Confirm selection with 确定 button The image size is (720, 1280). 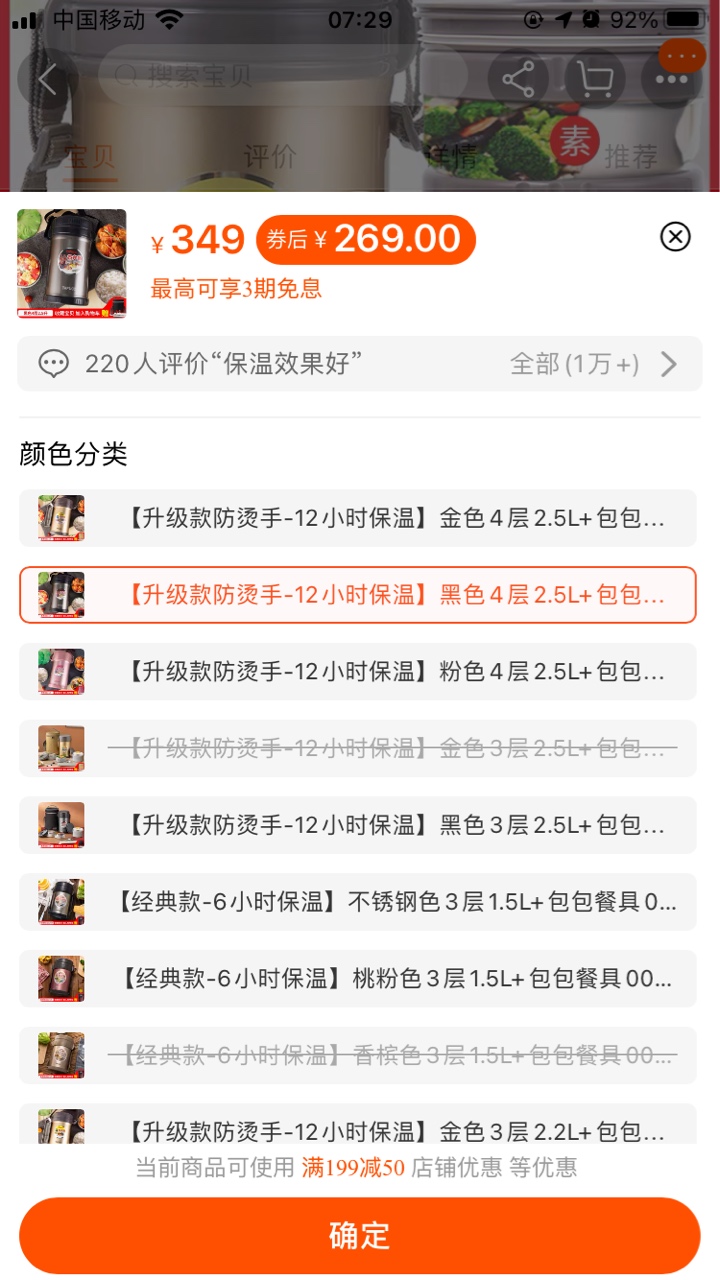click(x=360, y=1235)
